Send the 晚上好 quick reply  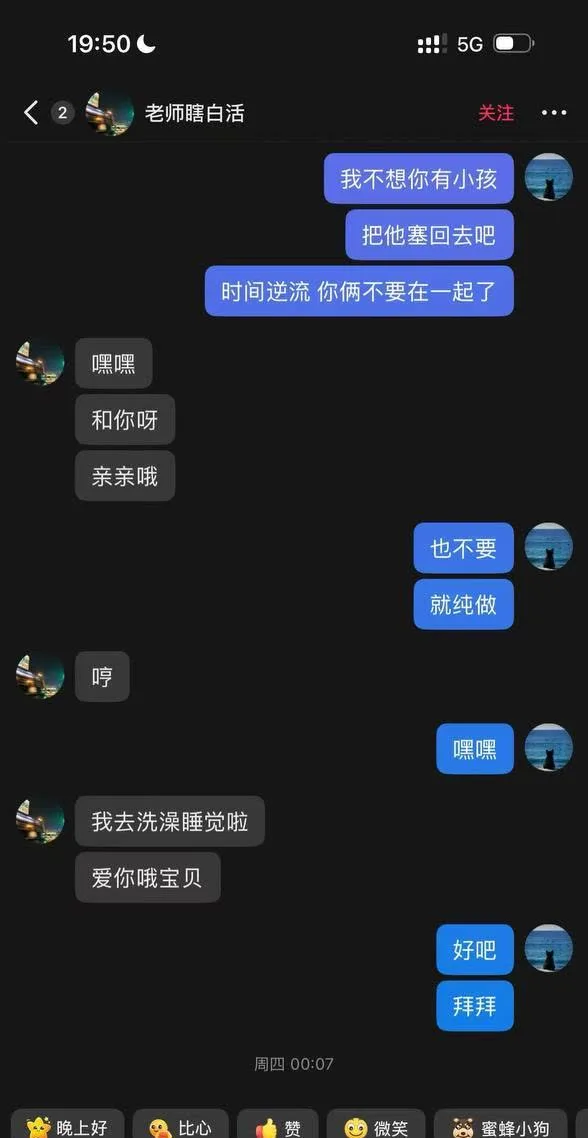click(x=68, y=1126)
